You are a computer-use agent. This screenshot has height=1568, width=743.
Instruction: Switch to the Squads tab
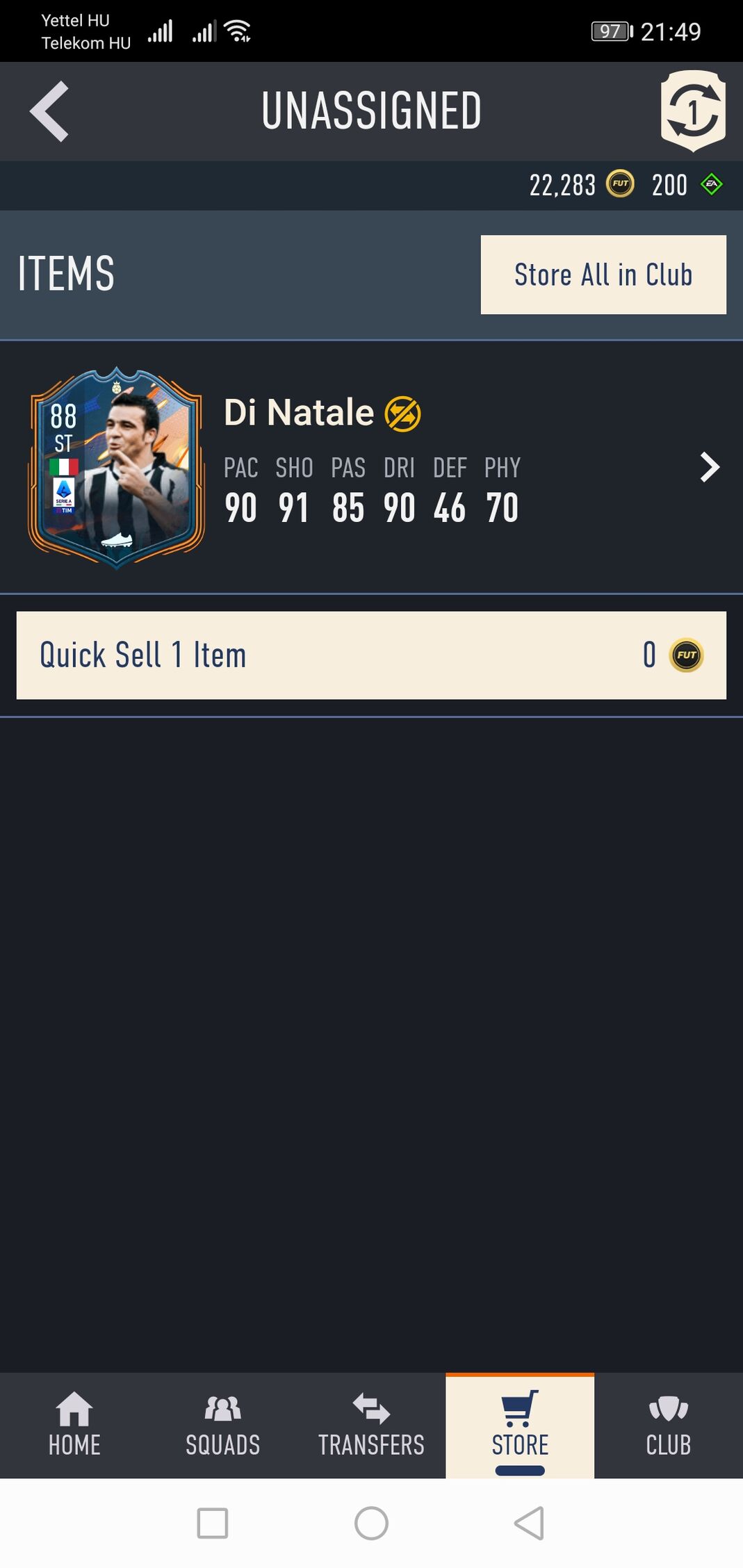(222, 1425)
